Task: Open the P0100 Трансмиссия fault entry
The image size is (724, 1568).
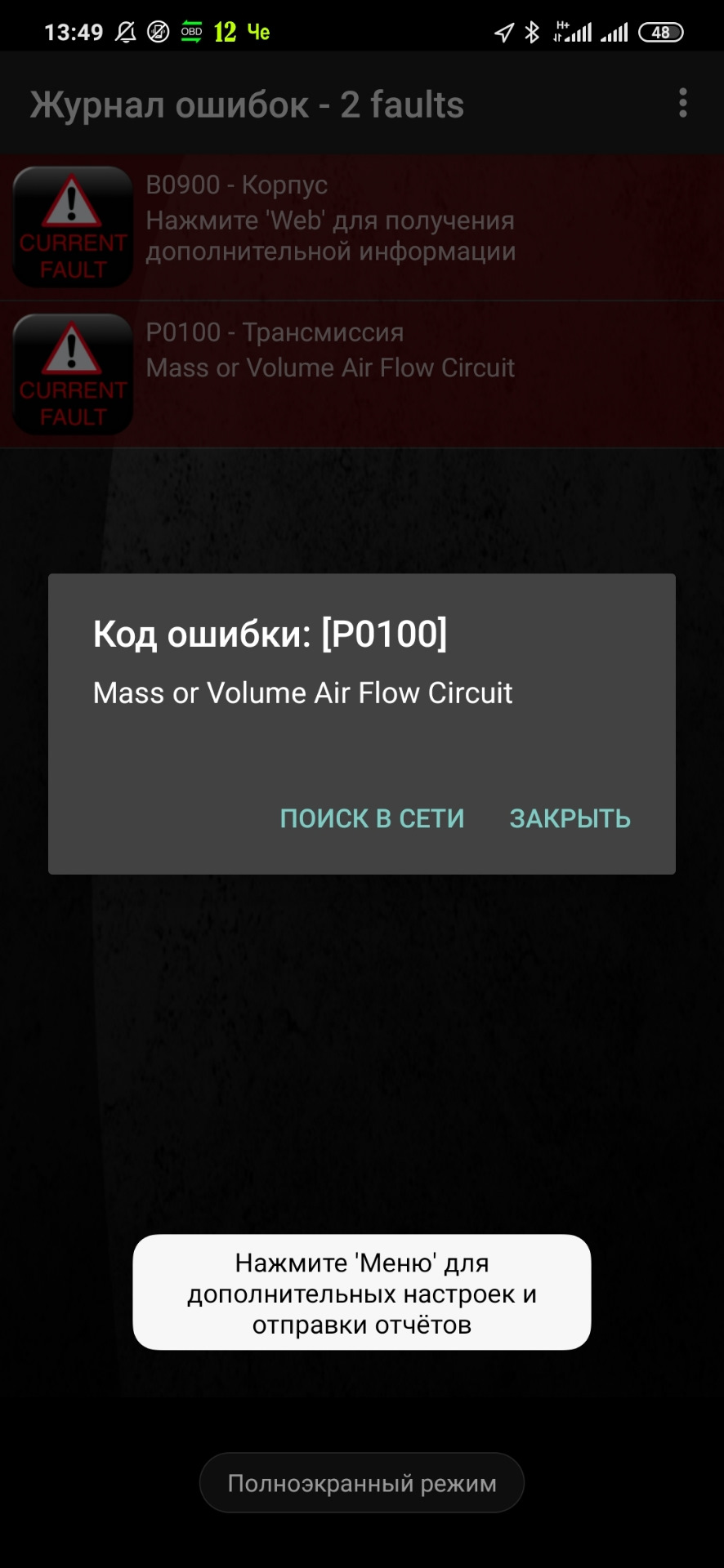Action: tap(362, 374)
